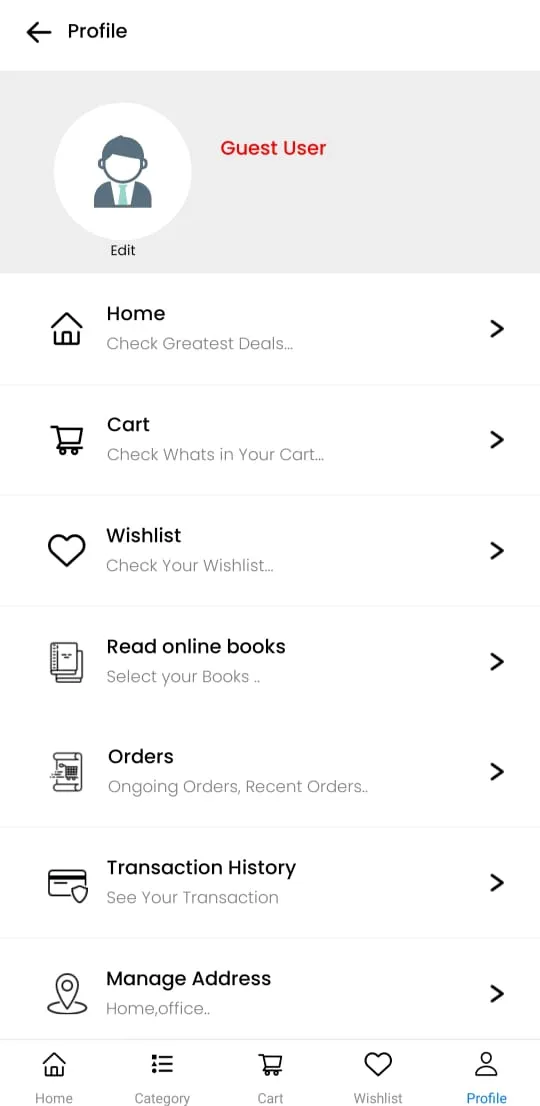This screenshot has width=540, height=1106.
Task: Tap Edit under the profile avatar
Action: pyautogui.click(x=123, y=250)
